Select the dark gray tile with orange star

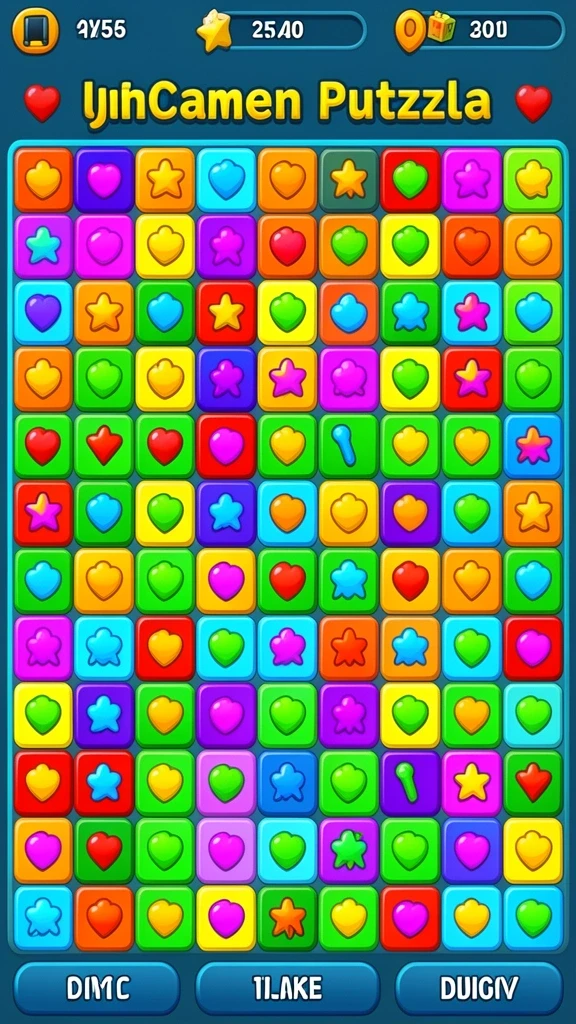click(x=349, y=180)
